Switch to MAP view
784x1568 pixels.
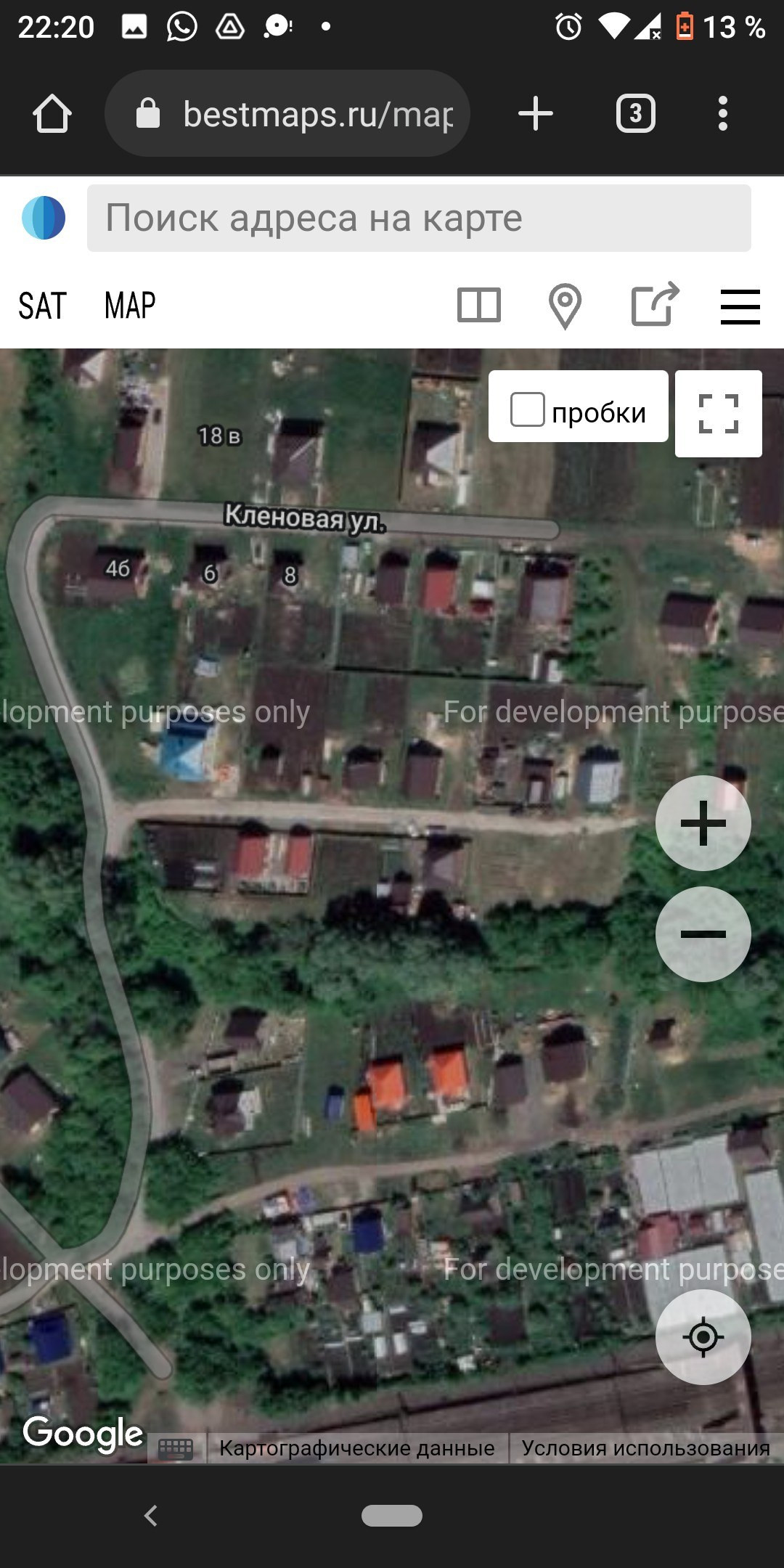(130, 306)
